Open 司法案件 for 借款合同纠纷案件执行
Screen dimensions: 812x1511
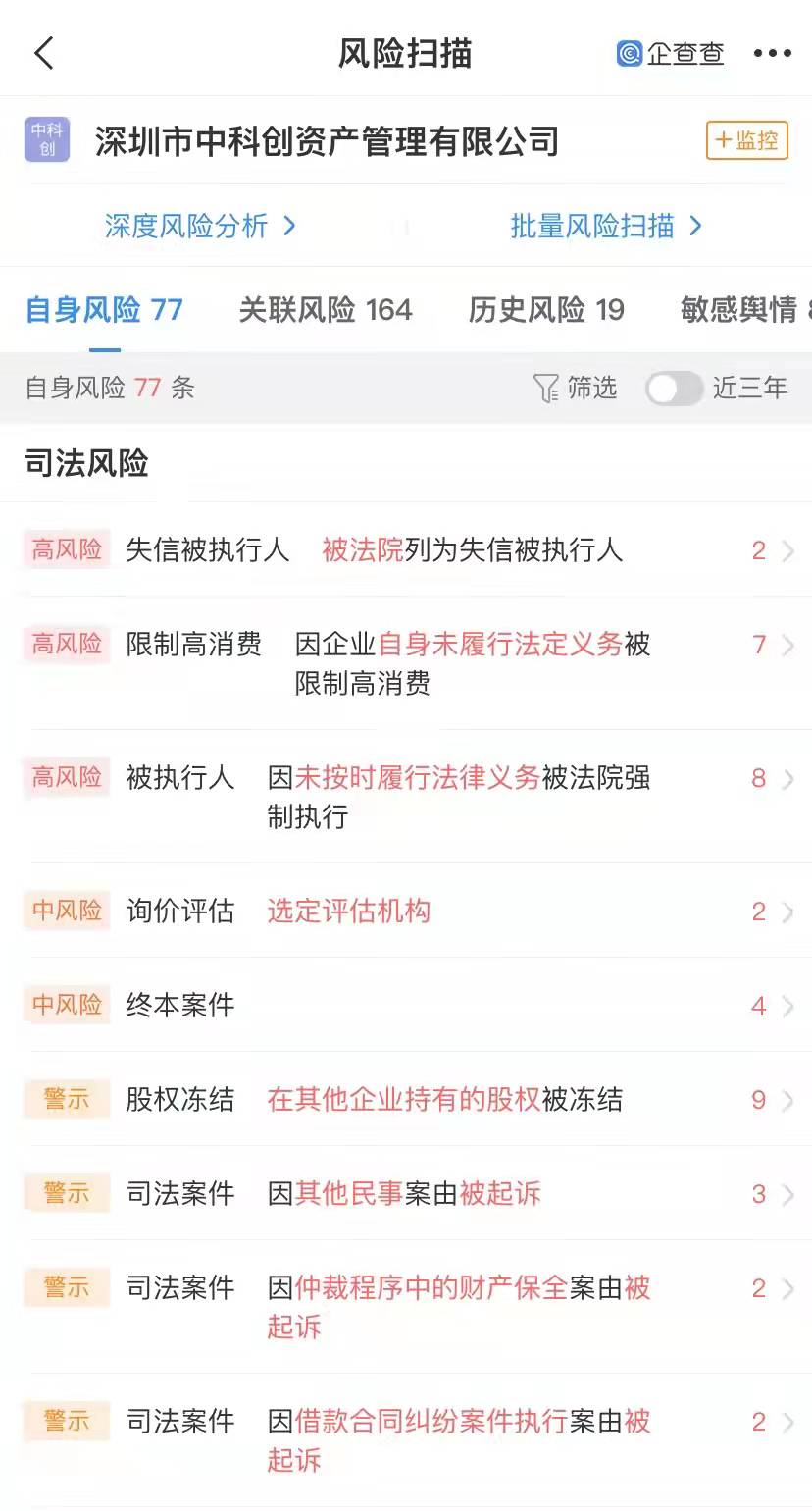(x=406, y=1440)
